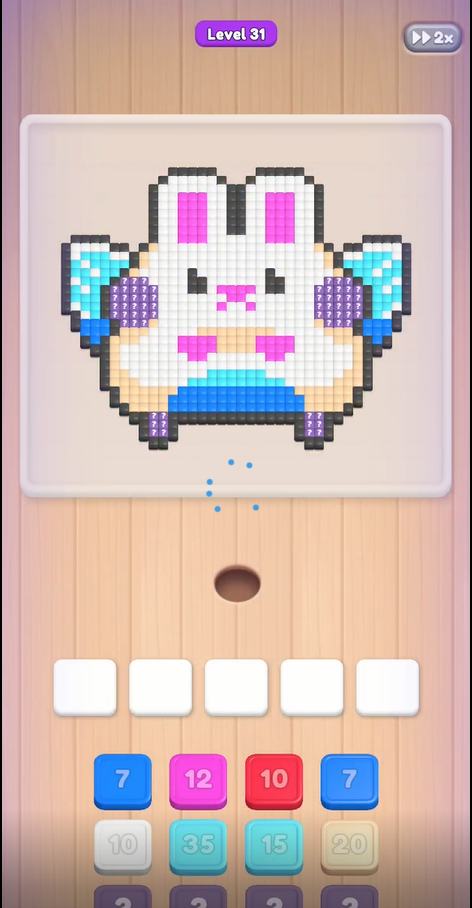Enable the 2x fast-forward speed
The image size is (472, 908).
click(x=433, y=38)
